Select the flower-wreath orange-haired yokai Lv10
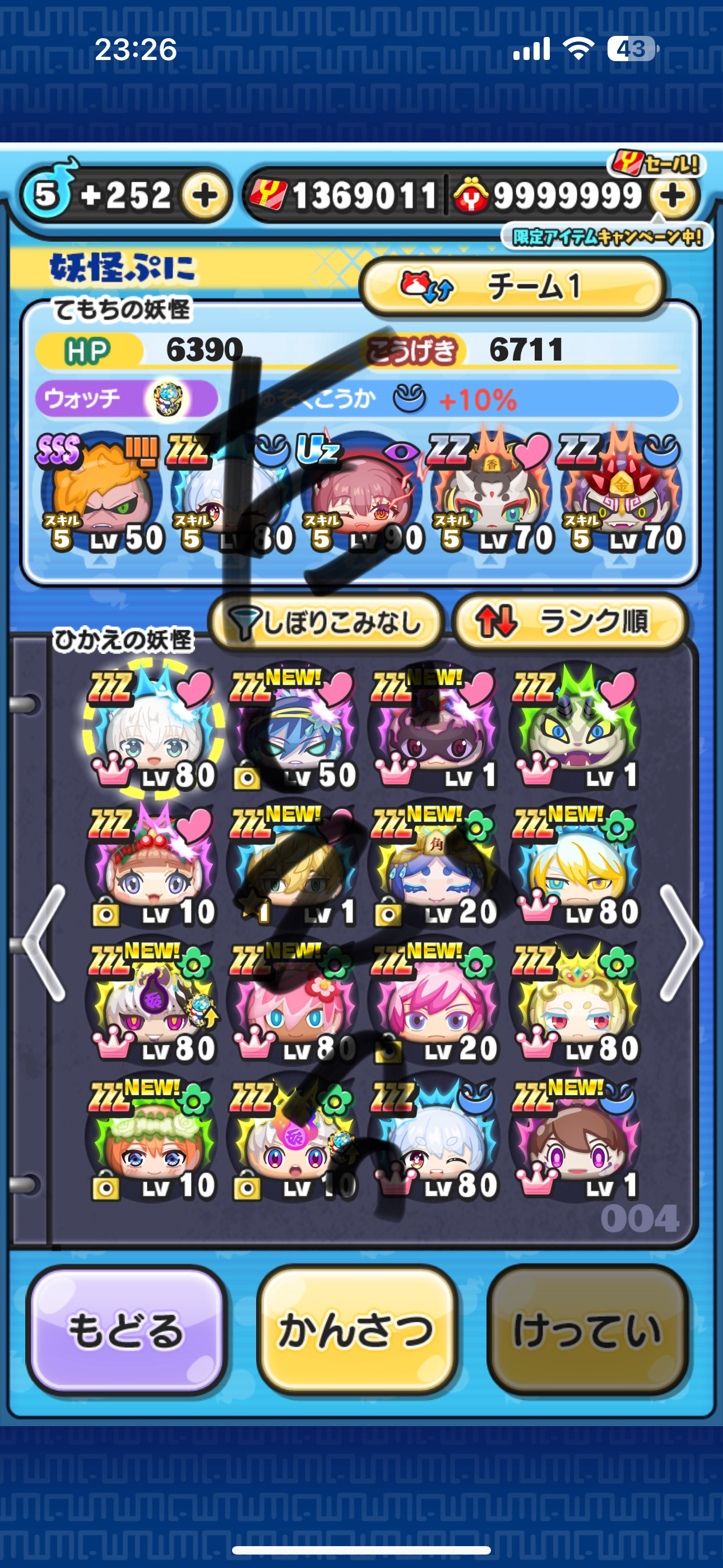This screenshot has width=723, height=1568. [152, 1138]
